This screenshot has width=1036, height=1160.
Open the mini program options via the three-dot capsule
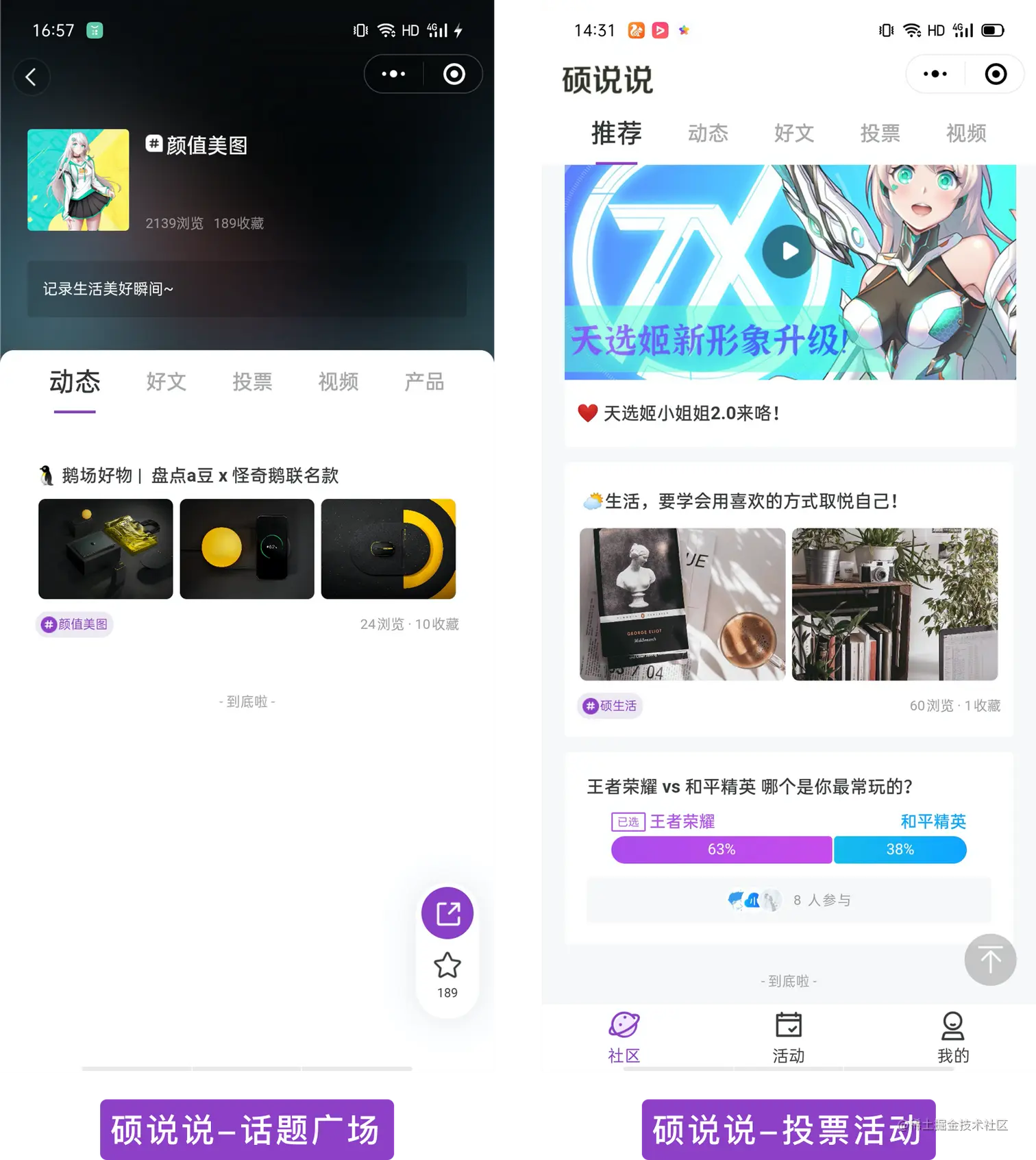(392, 74)
